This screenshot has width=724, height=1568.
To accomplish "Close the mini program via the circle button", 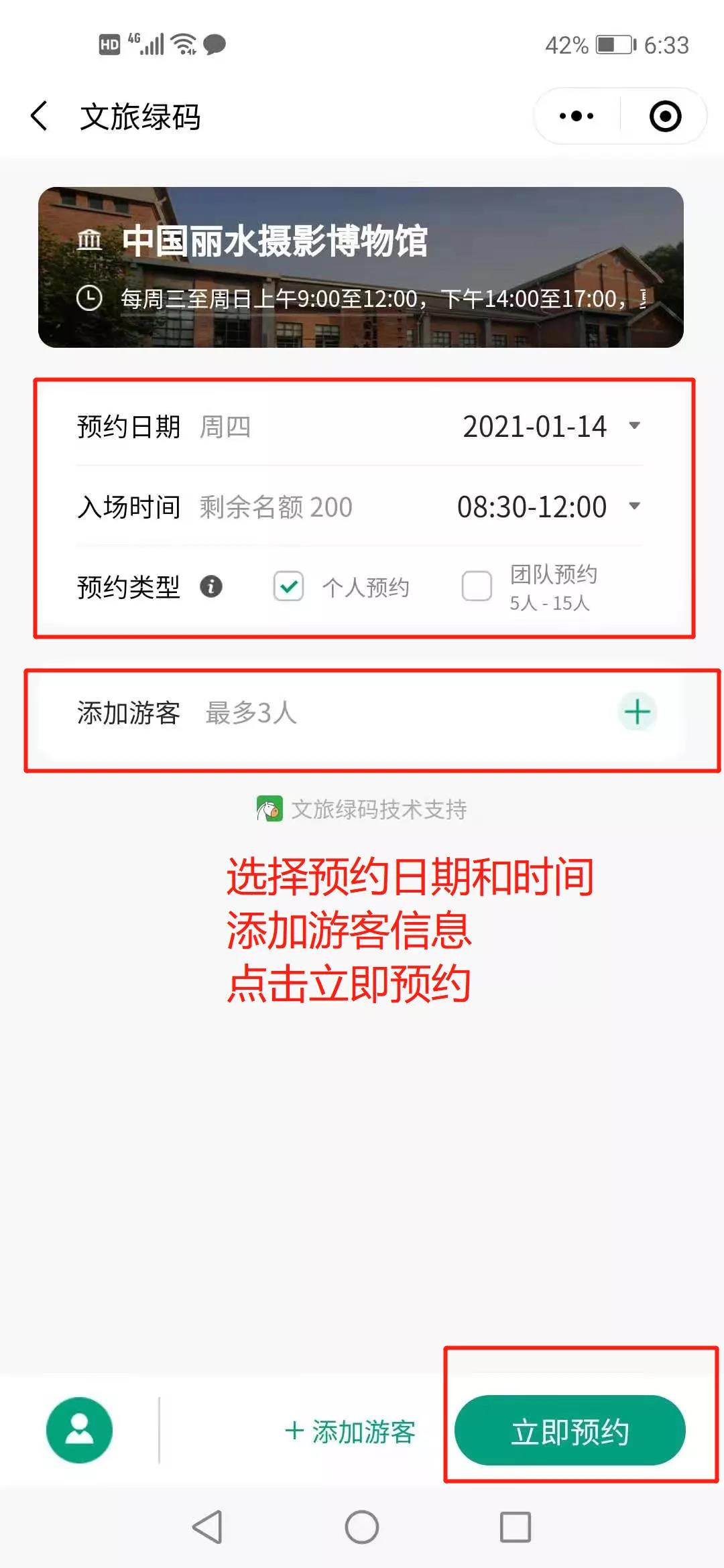I will (x=665, y=117).
